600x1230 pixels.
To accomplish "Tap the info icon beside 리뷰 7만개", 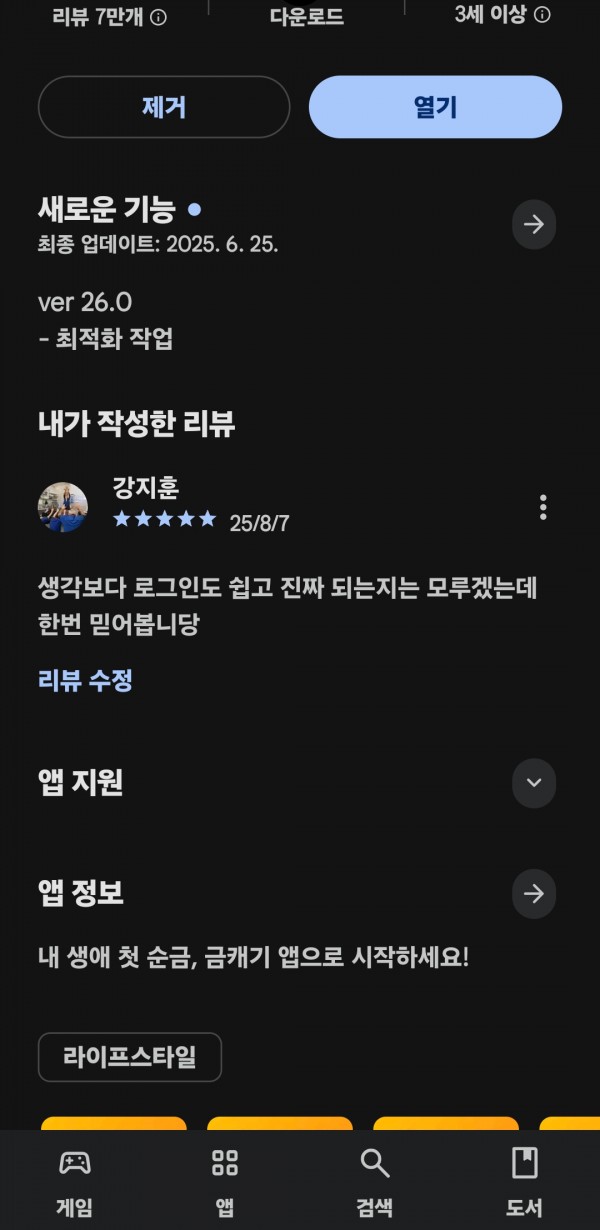I will tap(158, 16).
